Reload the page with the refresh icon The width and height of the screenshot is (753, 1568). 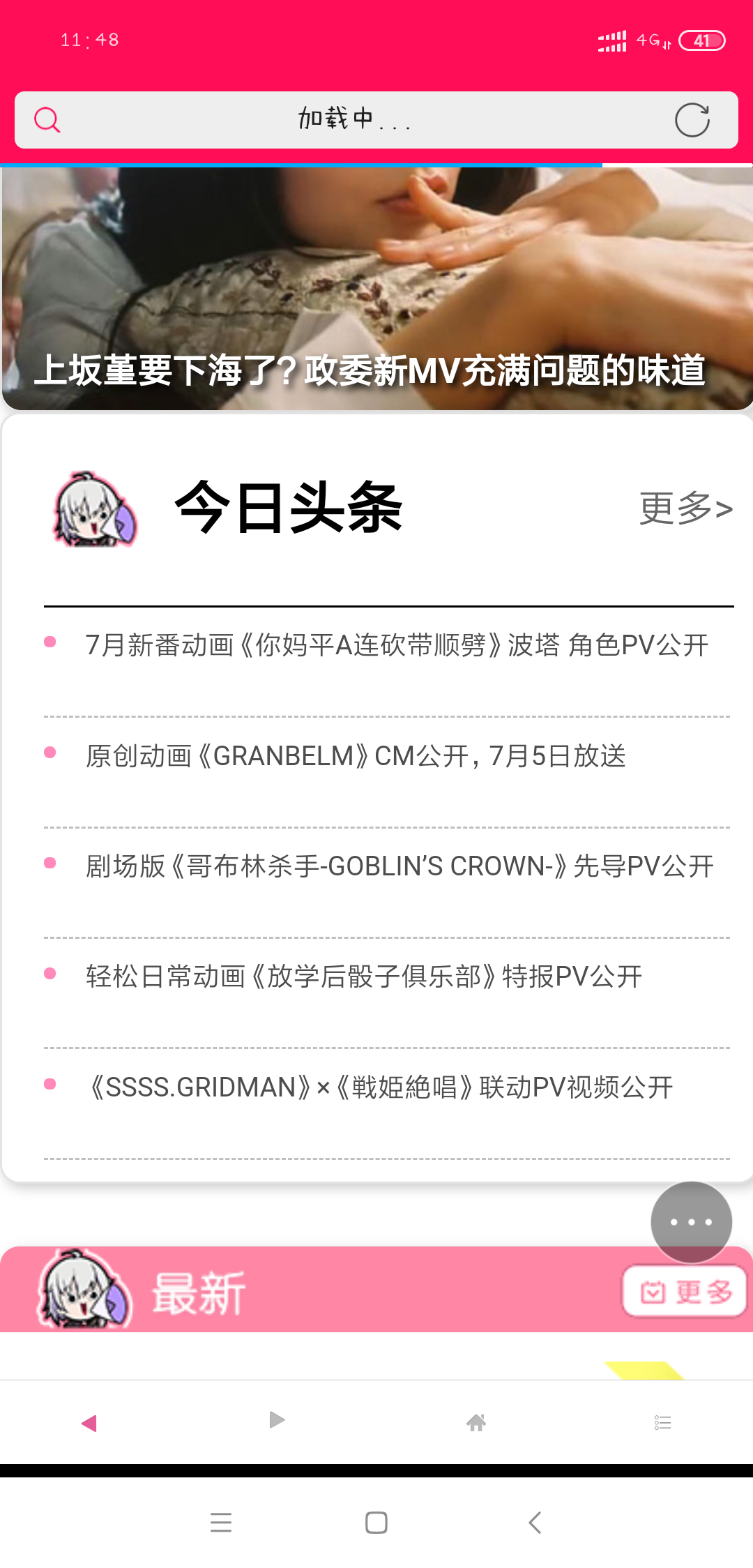(692, 120)
